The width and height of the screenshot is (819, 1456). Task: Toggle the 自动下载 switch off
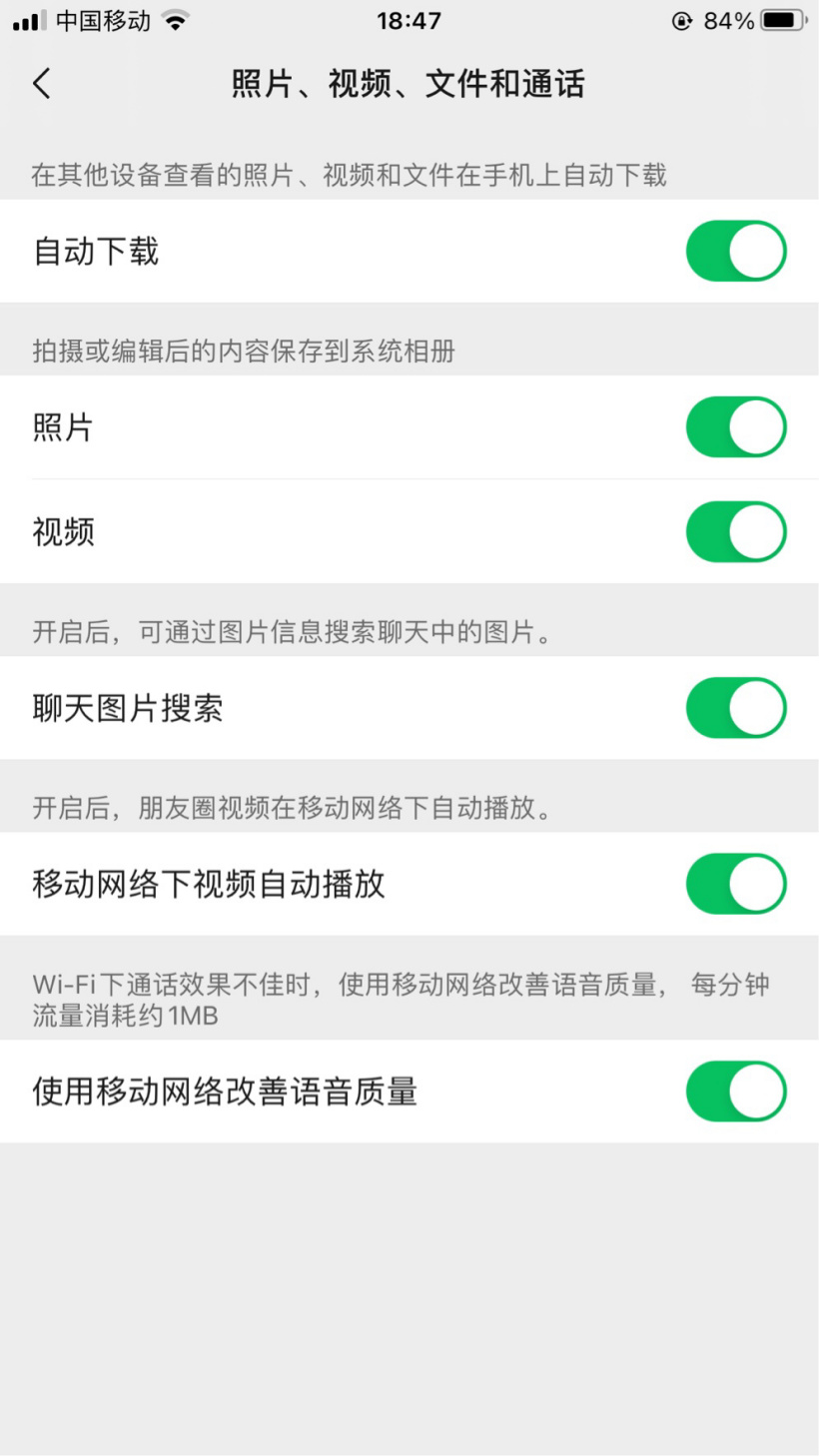736,251
